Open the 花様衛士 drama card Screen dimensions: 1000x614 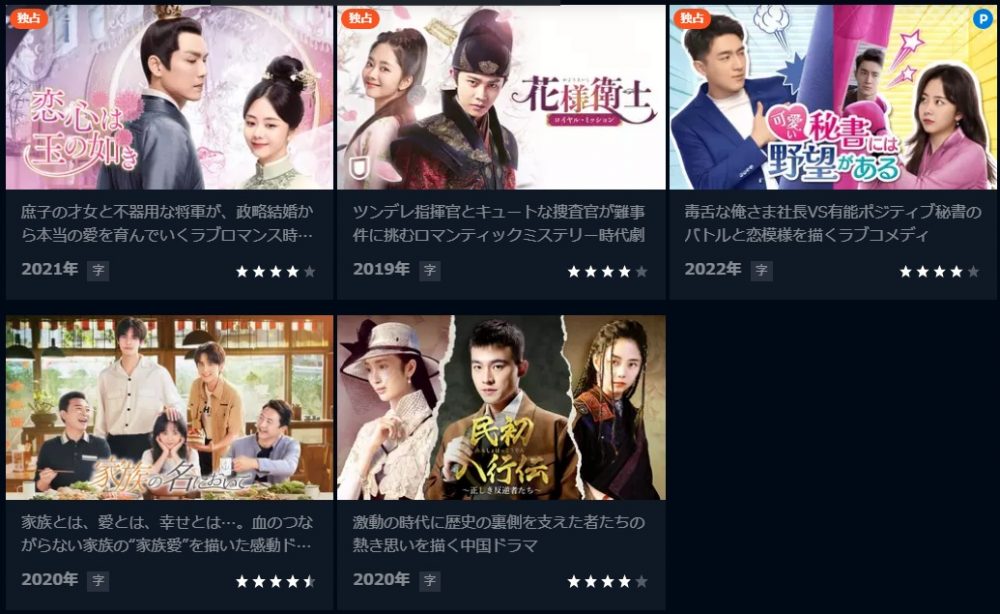point(501,98)
